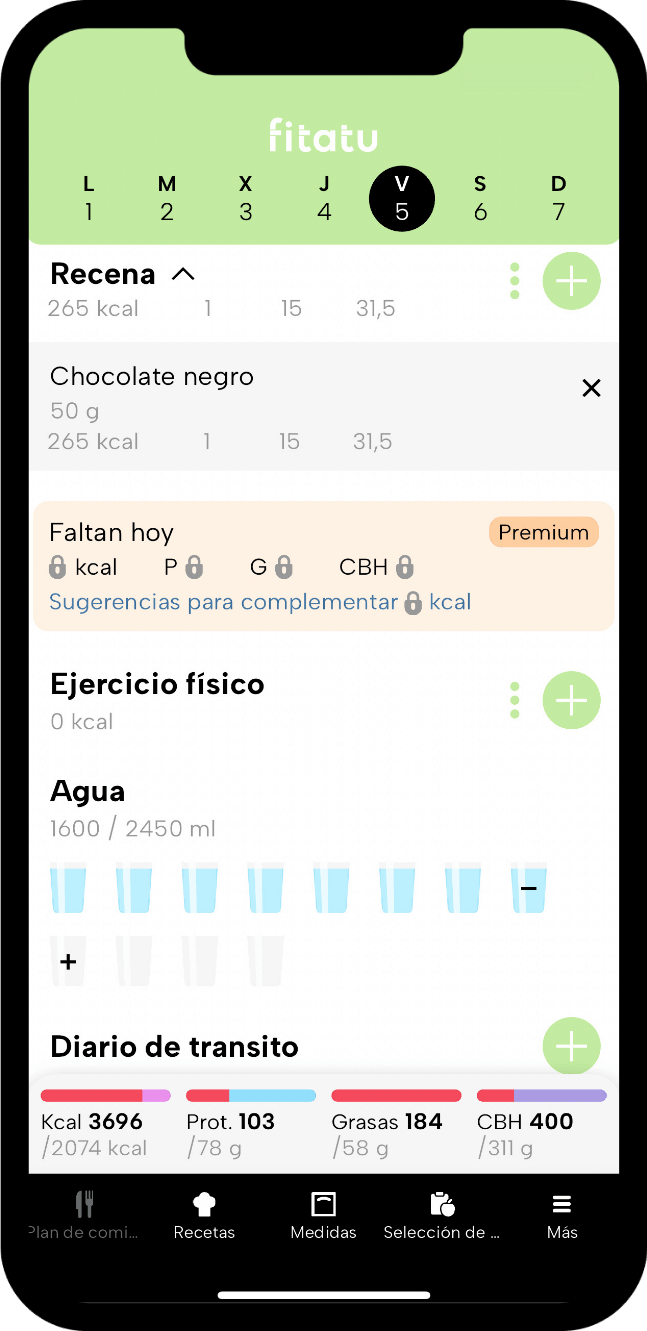Viewport: 647px width, 1331px height.
Task: Tap the Premium badge in Faltan hoy
Action: (x=544, y=532)
